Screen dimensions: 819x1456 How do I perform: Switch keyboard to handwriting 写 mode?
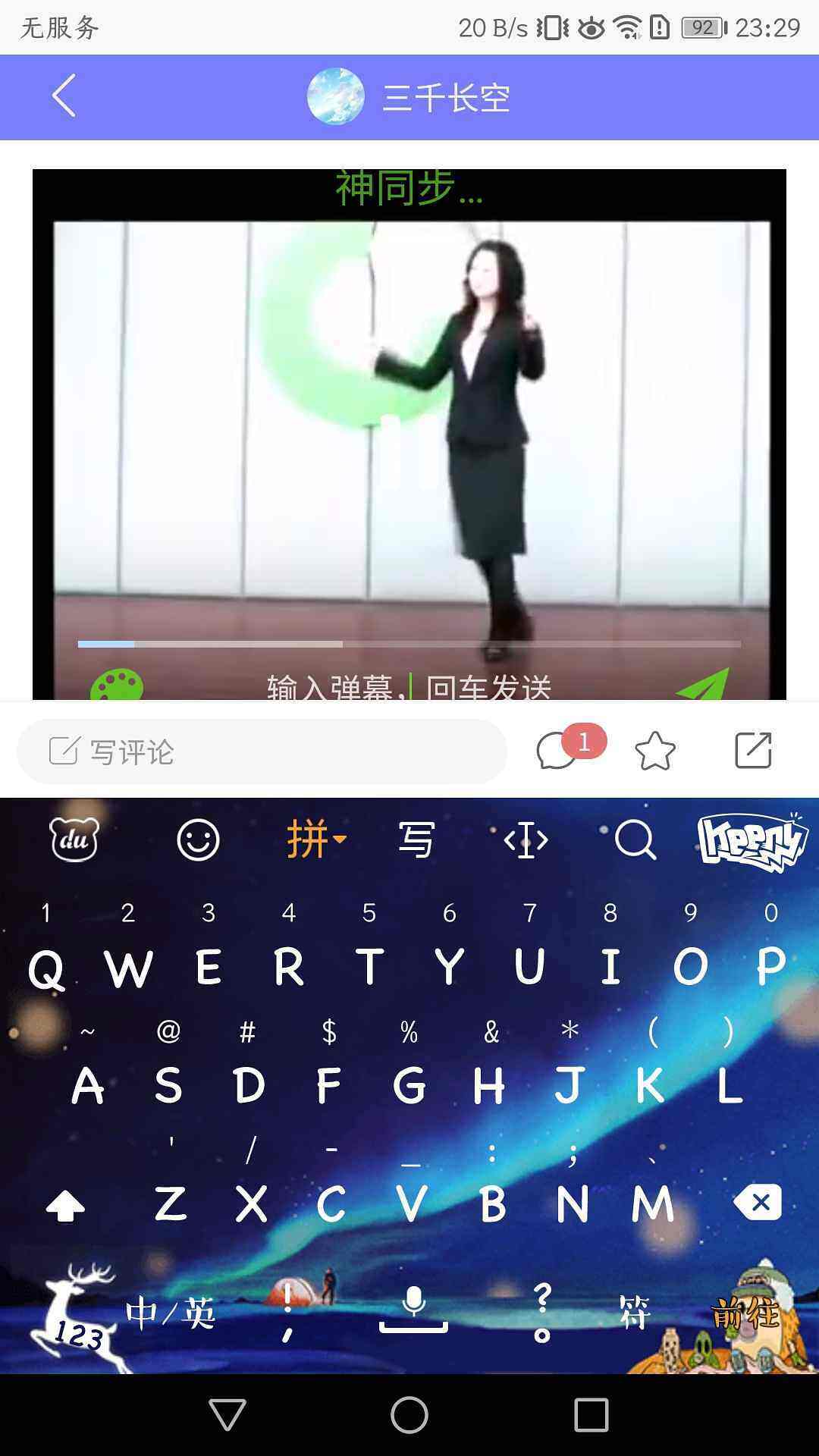(416, 840)
